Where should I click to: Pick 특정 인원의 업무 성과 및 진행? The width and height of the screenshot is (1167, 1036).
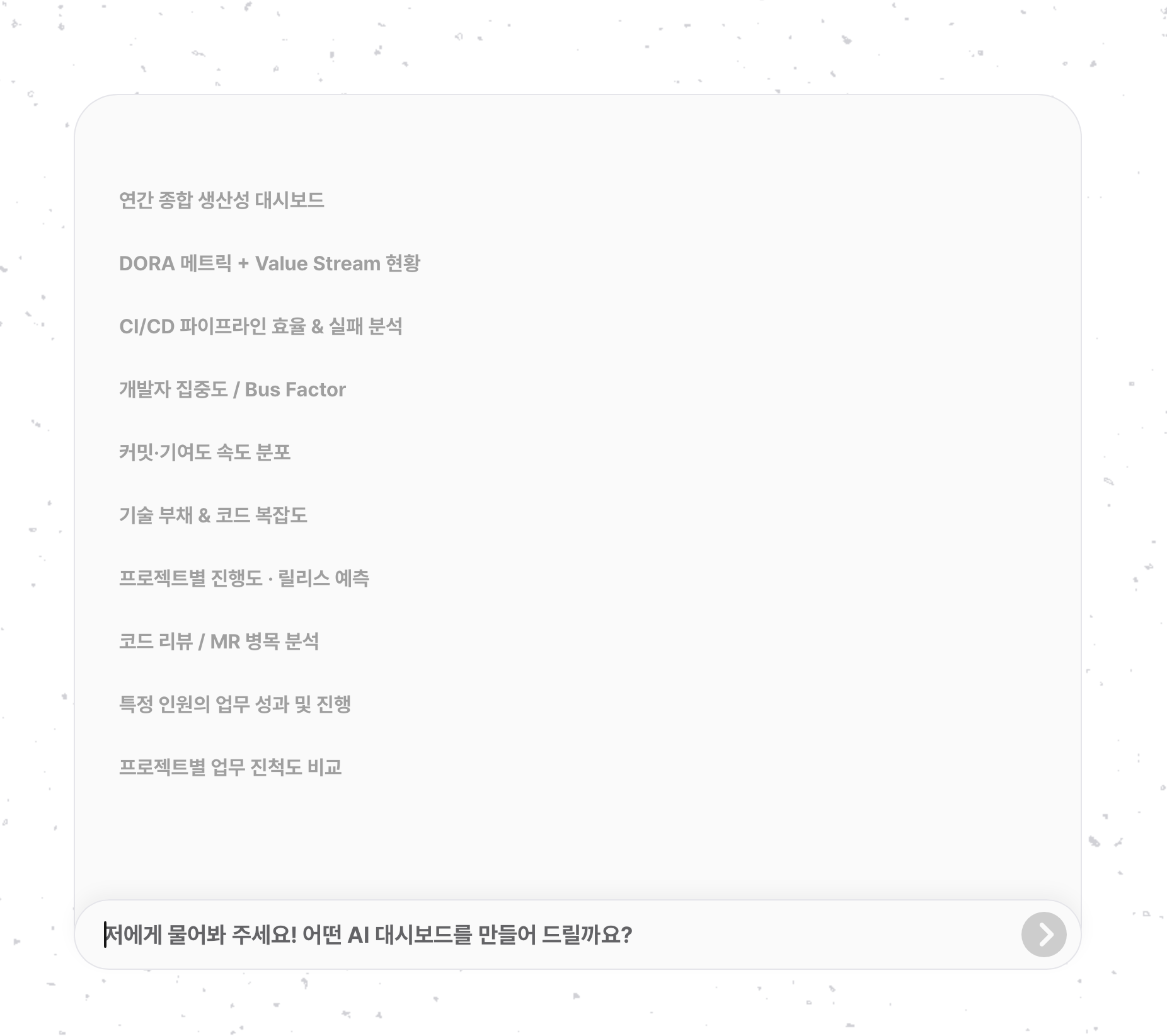coord(234,705)
